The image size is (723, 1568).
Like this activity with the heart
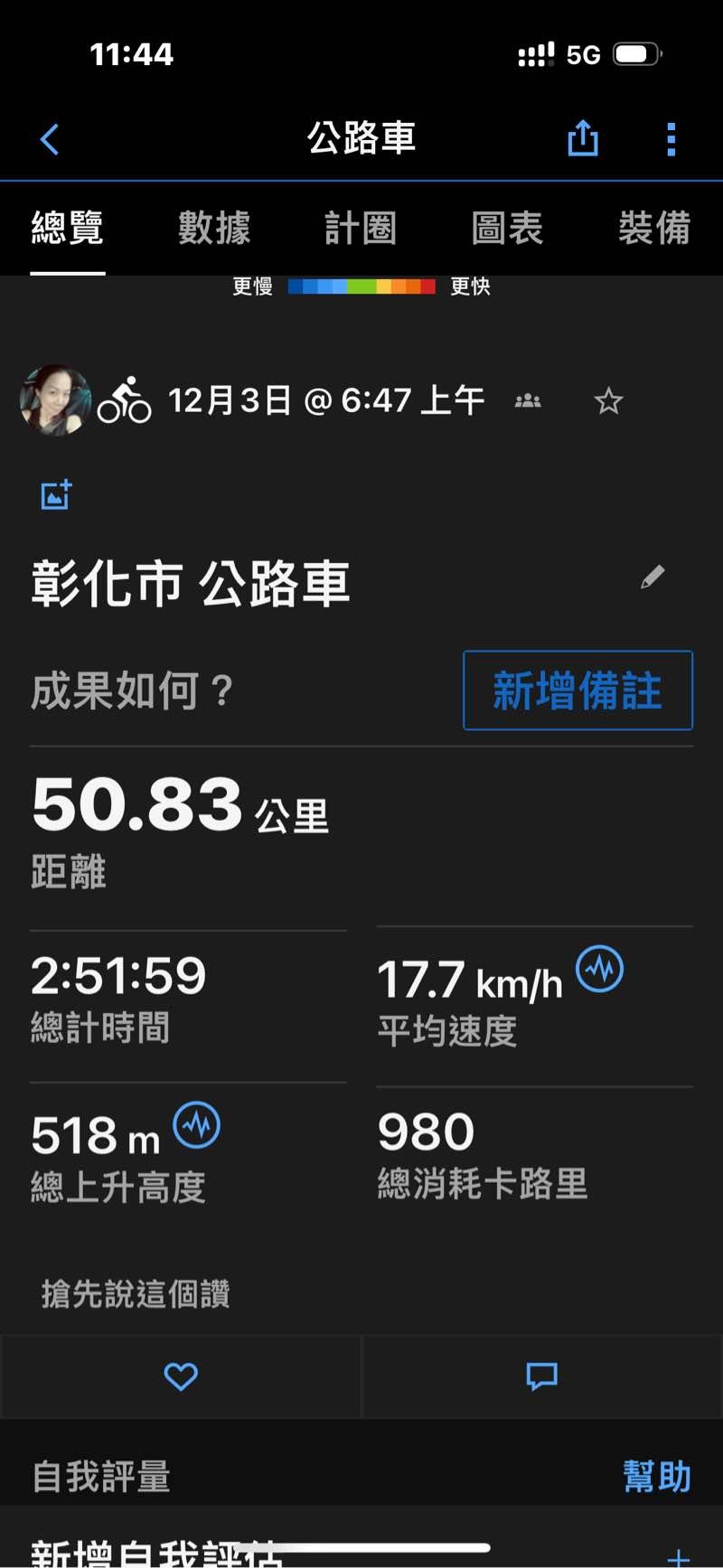click(181, 1376)
